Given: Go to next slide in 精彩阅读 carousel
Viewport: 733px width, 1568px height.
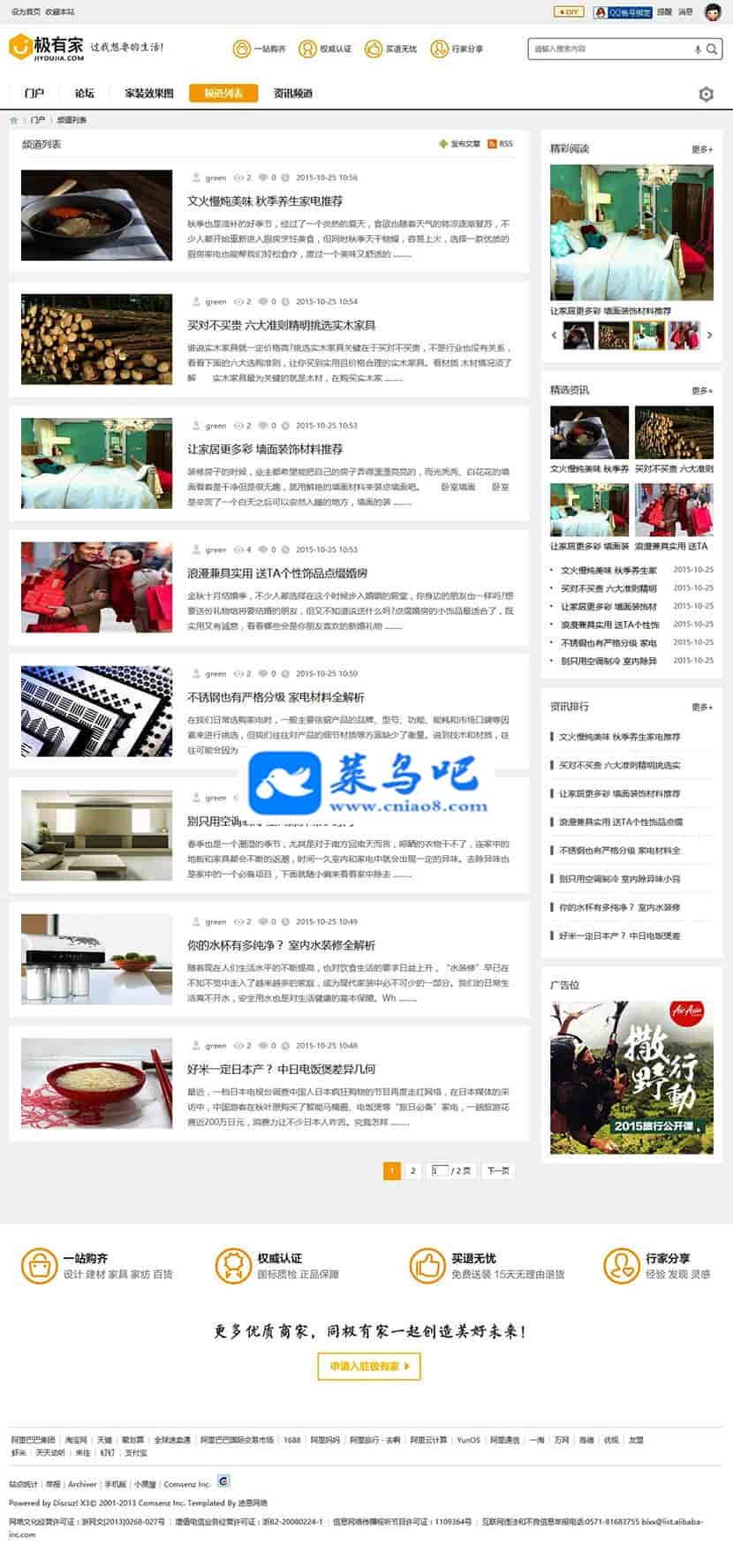Looking at the screenshot, I should coord(709,335).
